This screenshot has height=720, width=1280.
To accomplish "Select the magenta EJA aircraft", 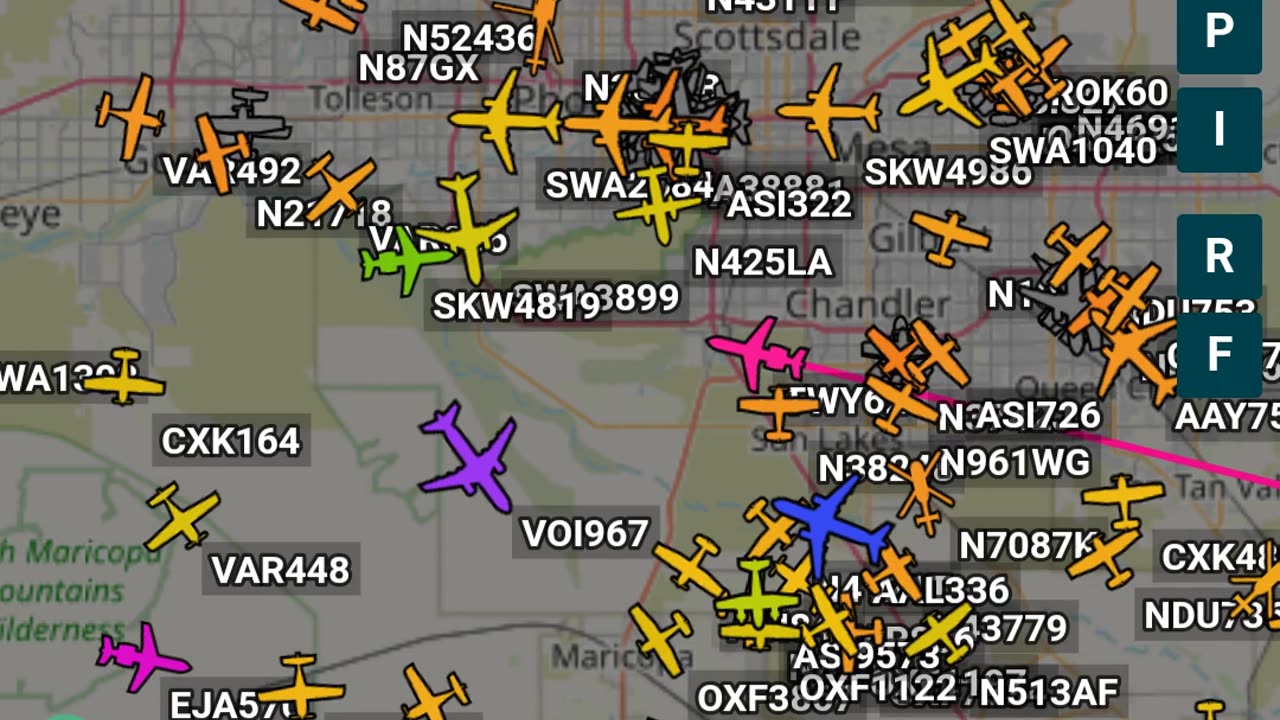I will tap(143, 656).
